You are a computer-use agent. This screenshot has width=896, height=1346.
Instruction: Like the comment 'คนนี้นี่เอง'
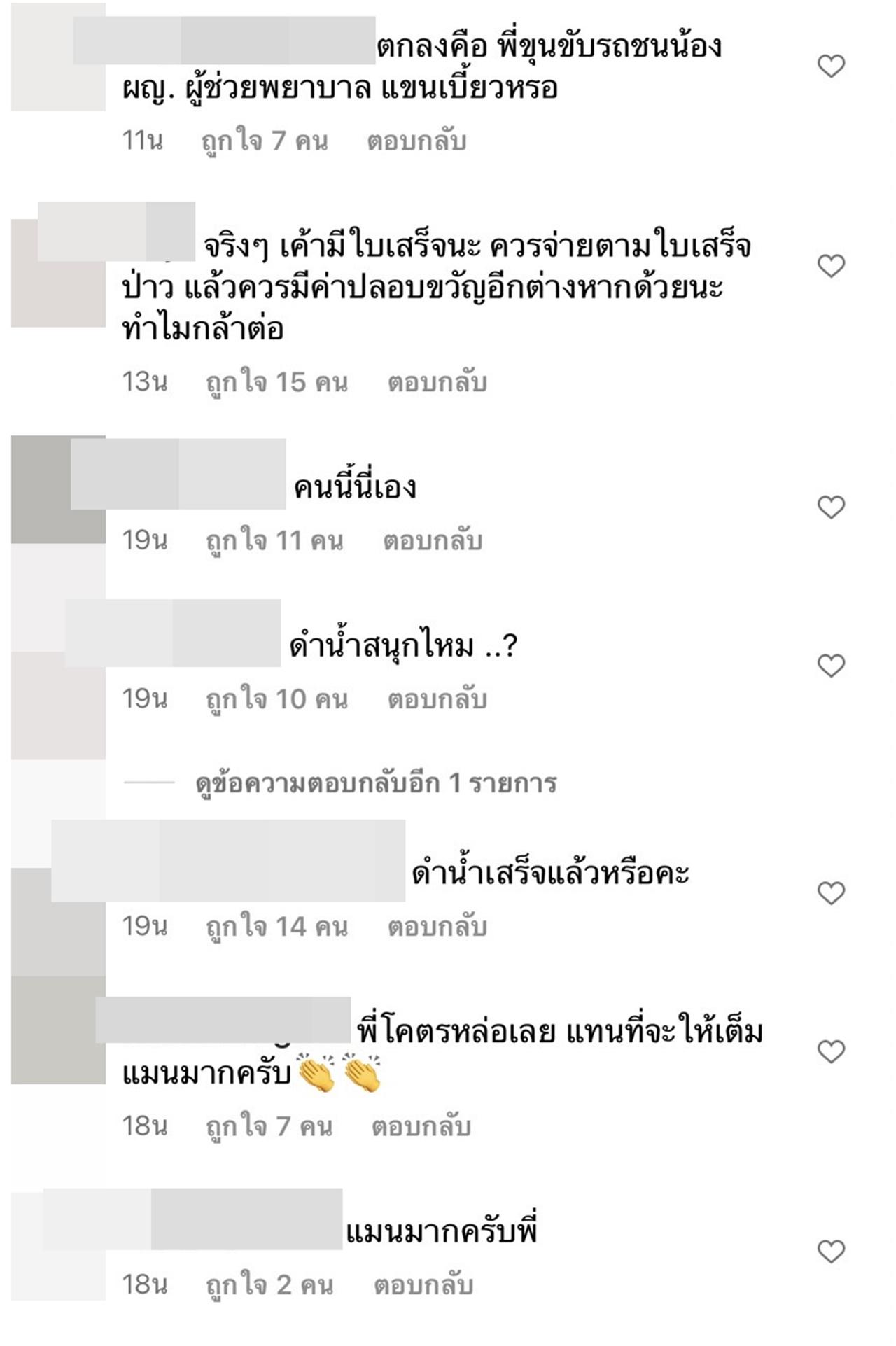[x=831, y=507]
